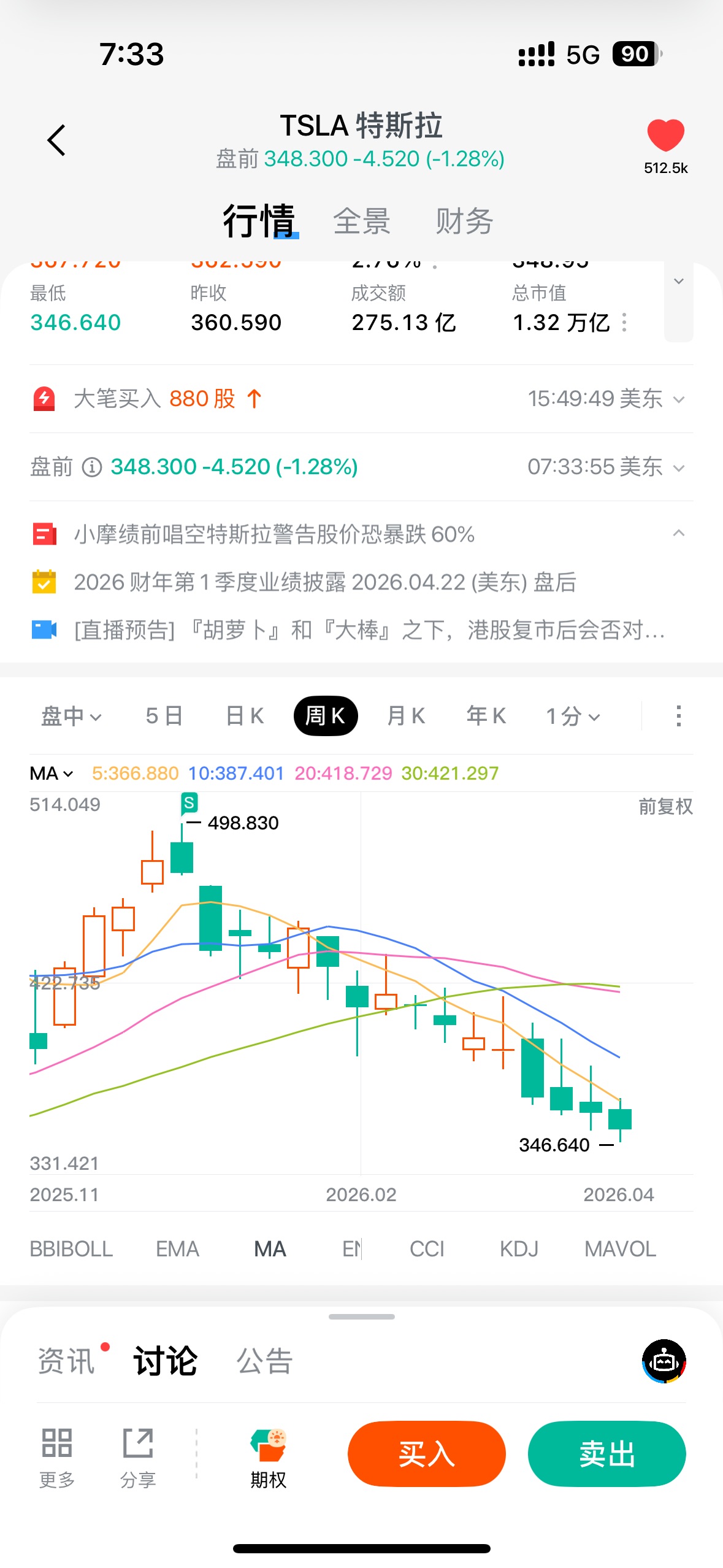Image resolution: width=723 pixels, height=1568 pixels.
Task: Switch to the 全景 tab
Action: click(x=362, y=221)
